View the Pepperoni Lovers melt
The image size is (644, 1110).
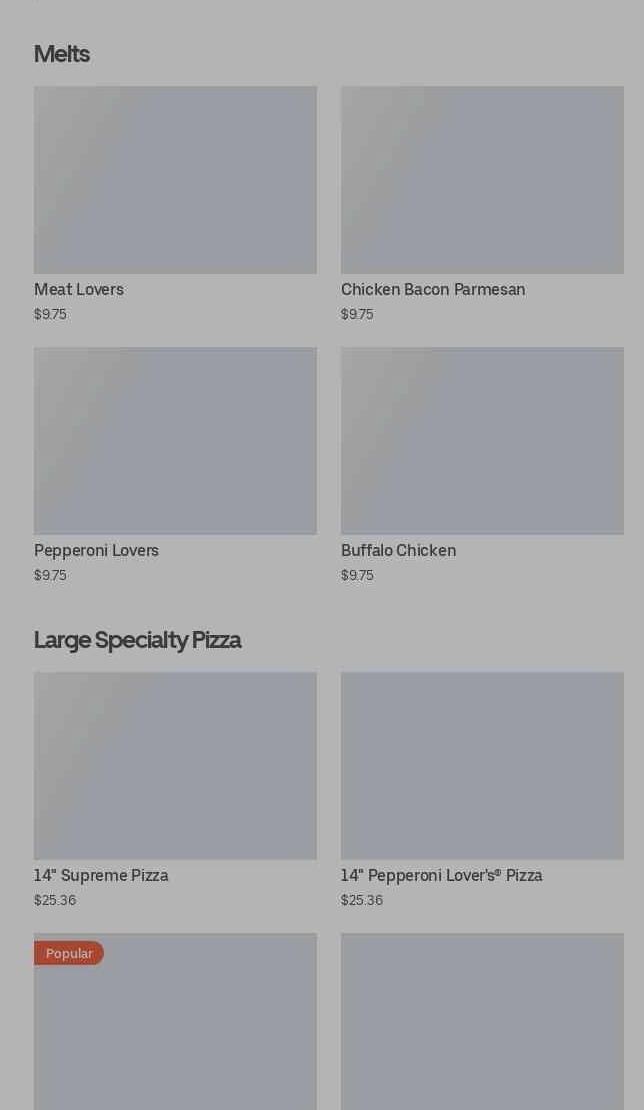[x=175, y=441]
